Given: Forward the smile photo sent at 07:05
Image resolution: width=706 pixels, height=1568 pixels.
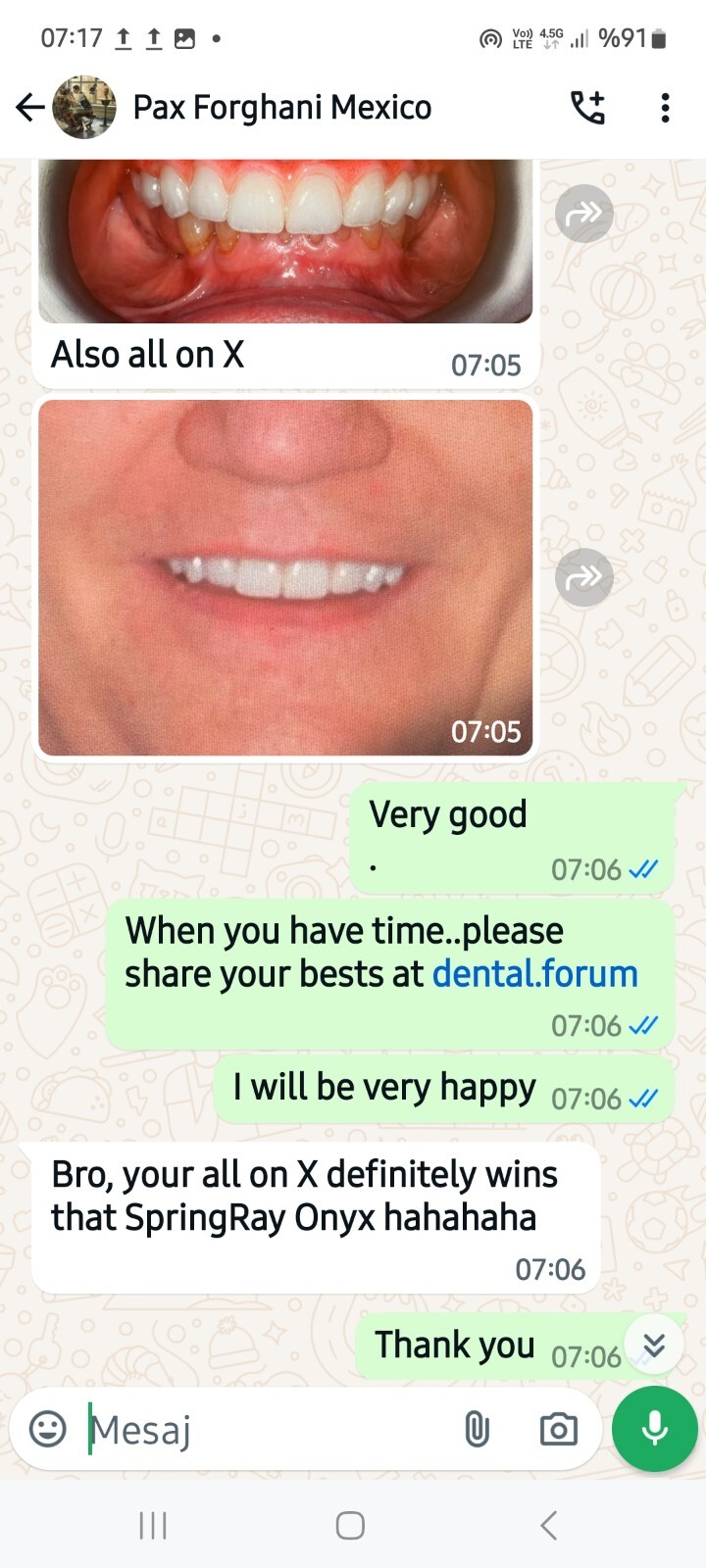Looking at the screenshot, I should [583, 576].
